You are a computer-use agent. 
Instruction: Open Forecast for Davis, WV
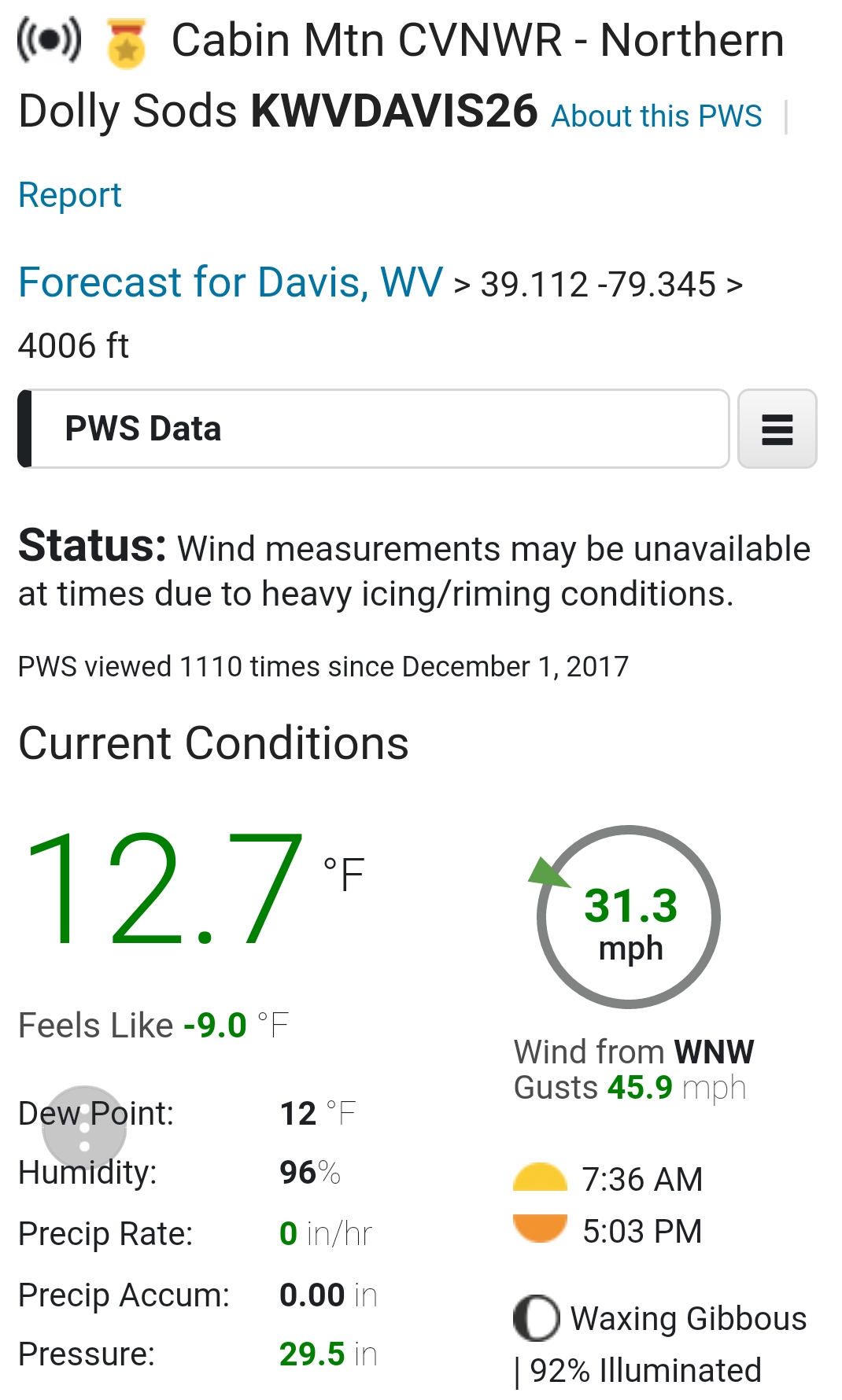(230, 282)
